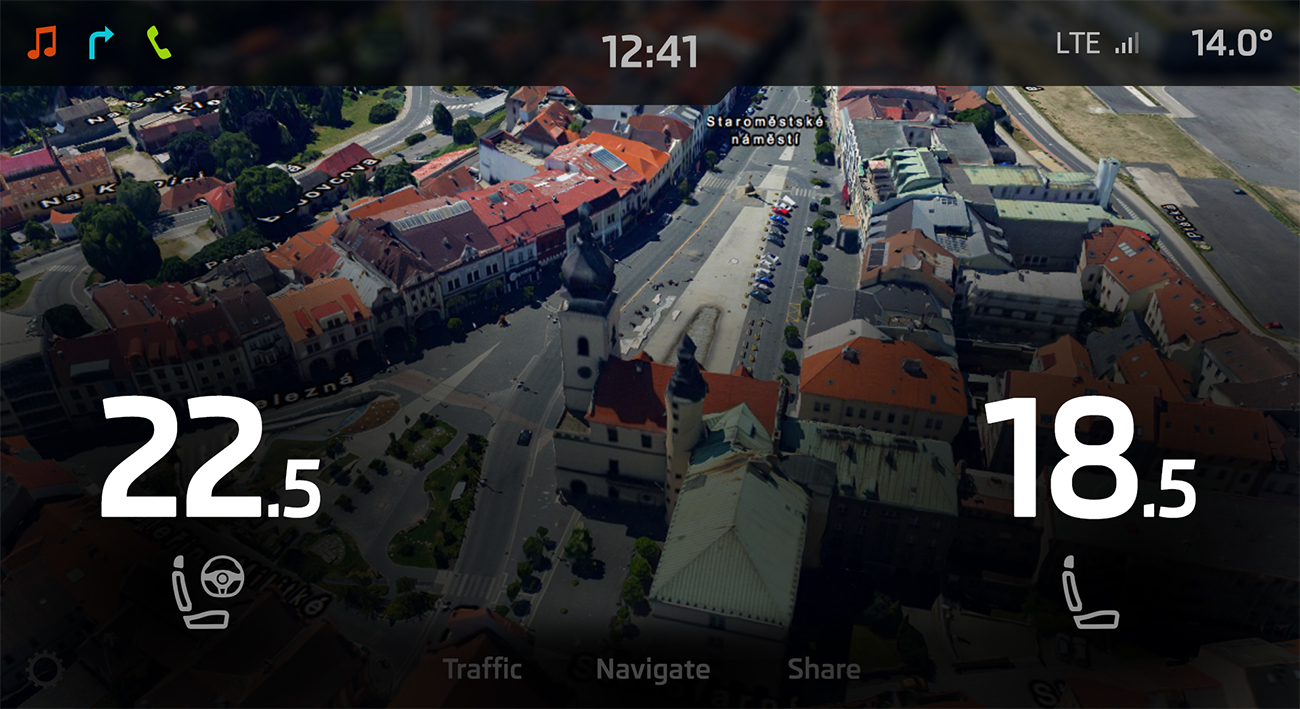
Task: Tap the passenger temperature 18.5
Action: (1088, 457)
